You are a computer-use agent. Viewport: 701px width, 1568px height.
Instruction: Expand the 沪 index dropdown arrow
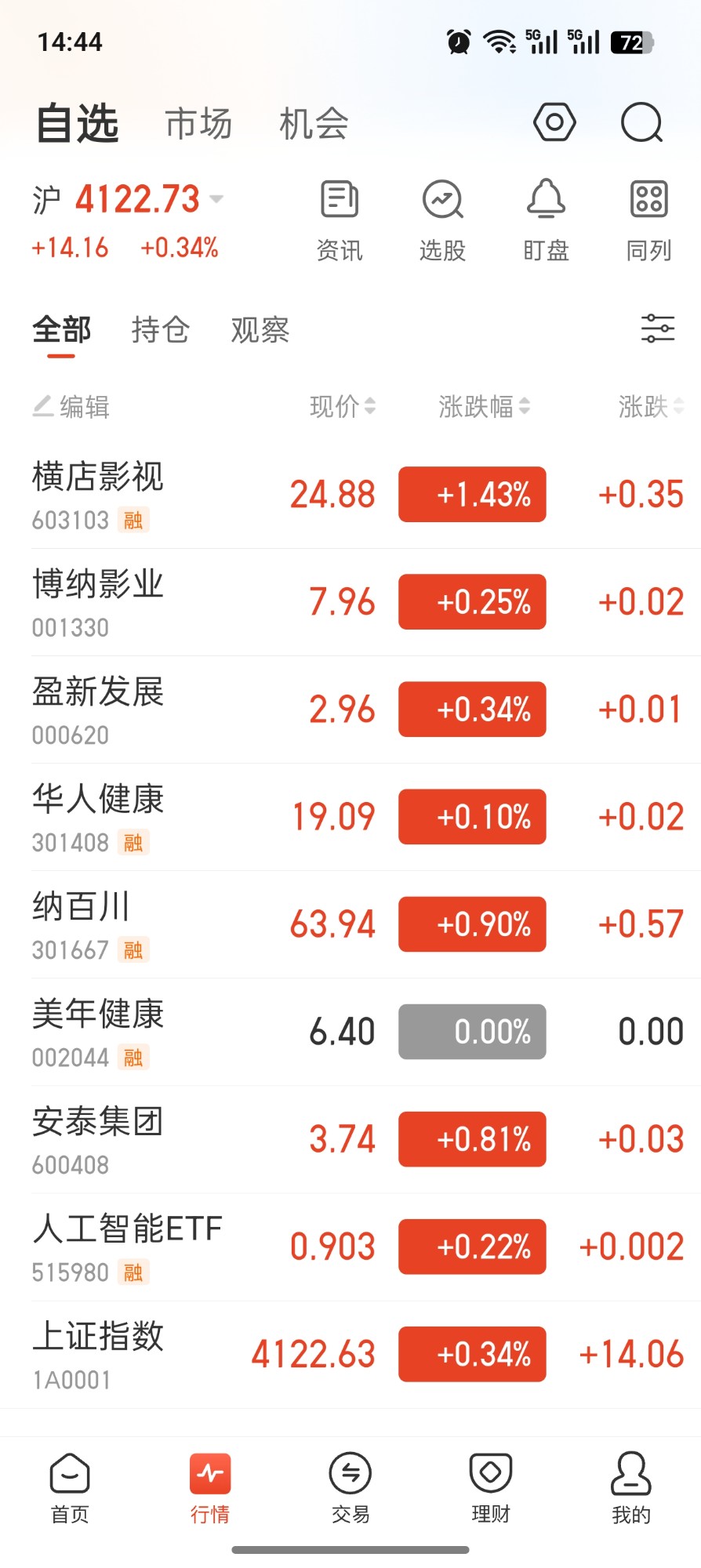(216, 199)
